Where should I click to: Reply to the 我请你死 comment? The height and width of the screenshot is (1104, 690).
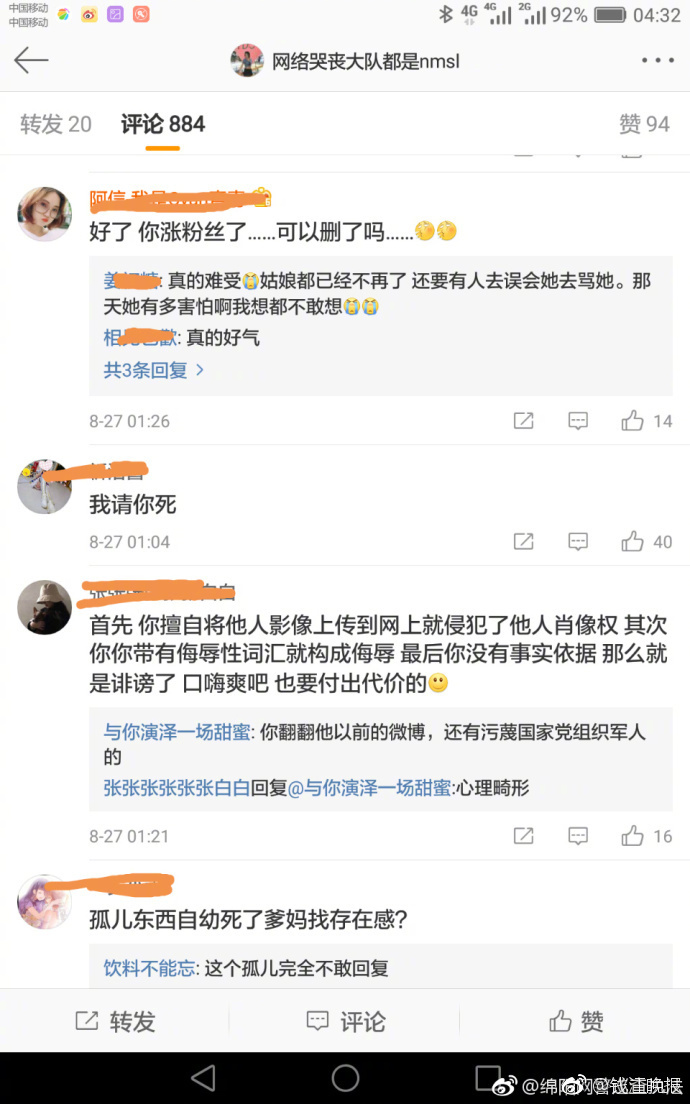click(578, 542)
